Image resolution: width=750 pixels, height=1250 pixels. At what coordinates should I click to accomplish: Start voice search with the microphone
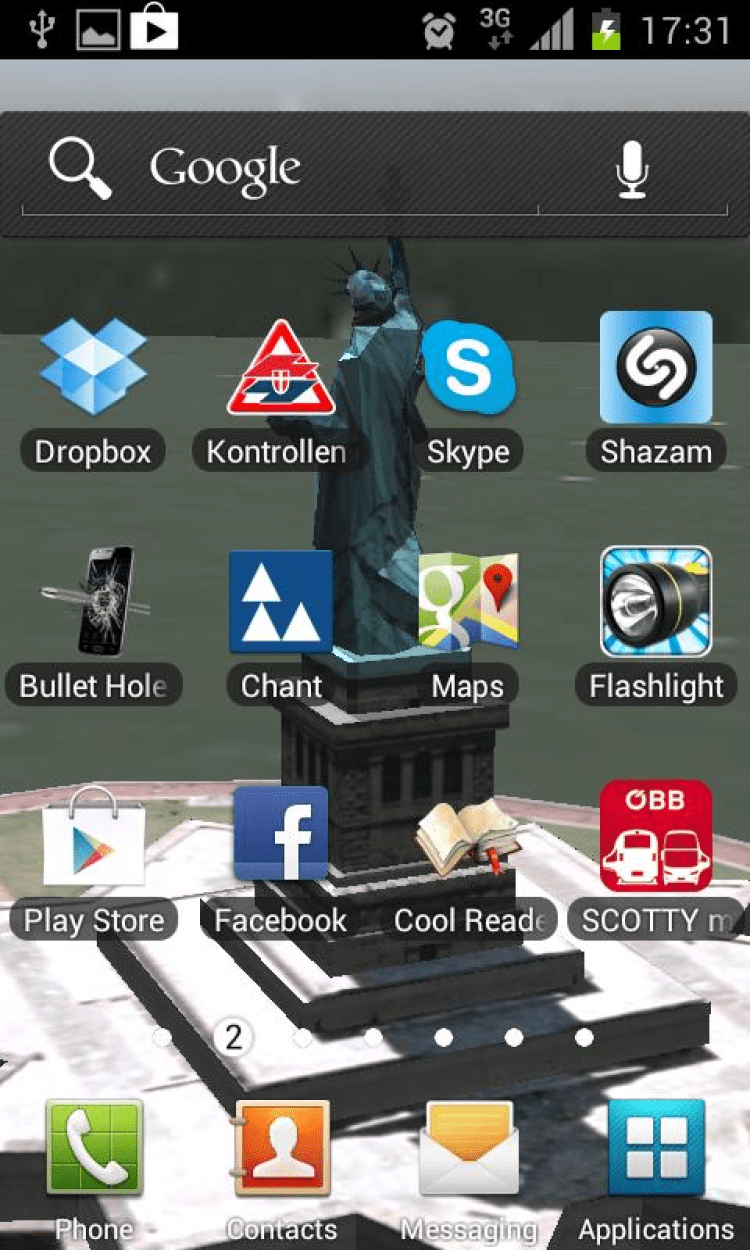(x=631, y=168)
